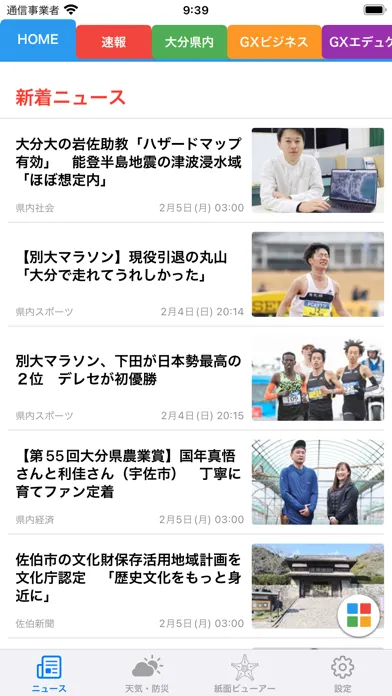The width and height of the screenshot is (392, 696).
Task: Switch to the HOME tab
Action: click(x=38, y=39)
